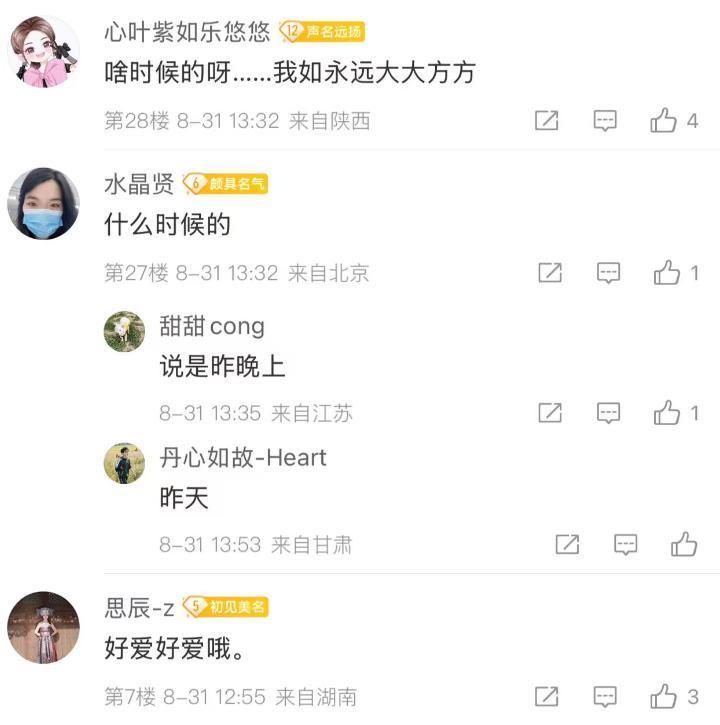Viewport: 720px width, 725px height.
Task: Like 水晶贤's comment
Action: tap(666, 273)
